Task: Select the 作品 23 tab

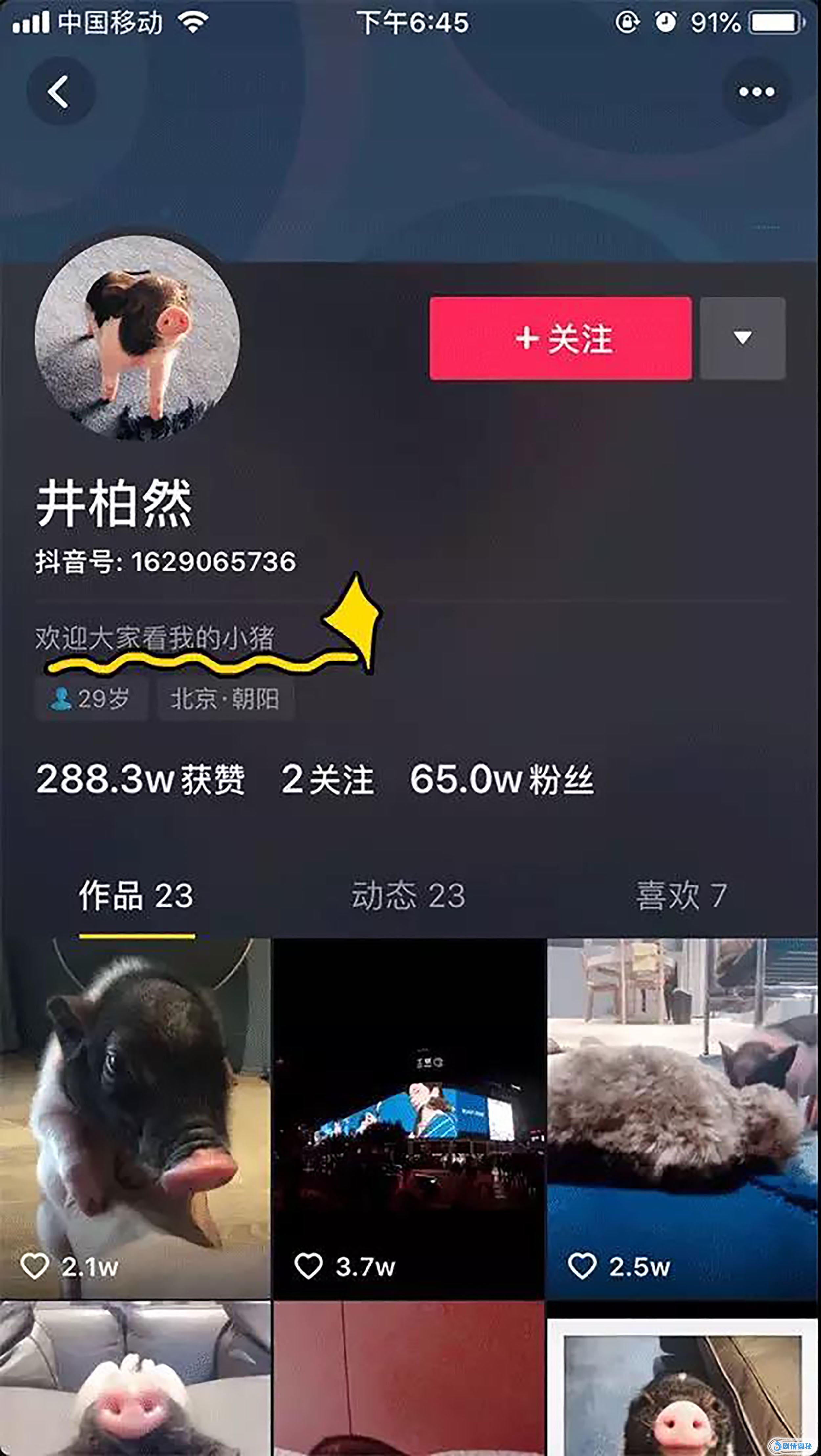Action: [x=137, y=896]
